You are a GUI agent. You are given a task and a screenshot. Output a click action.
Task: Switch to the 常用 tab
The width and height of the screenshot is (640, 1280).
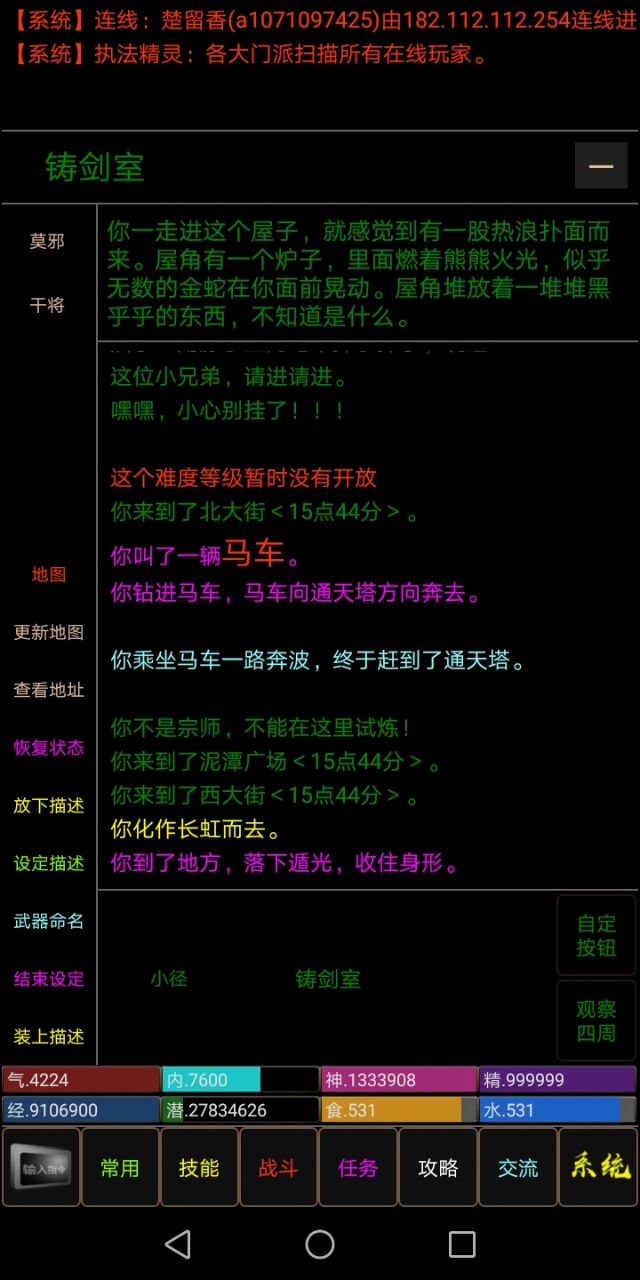(120, 1167)
